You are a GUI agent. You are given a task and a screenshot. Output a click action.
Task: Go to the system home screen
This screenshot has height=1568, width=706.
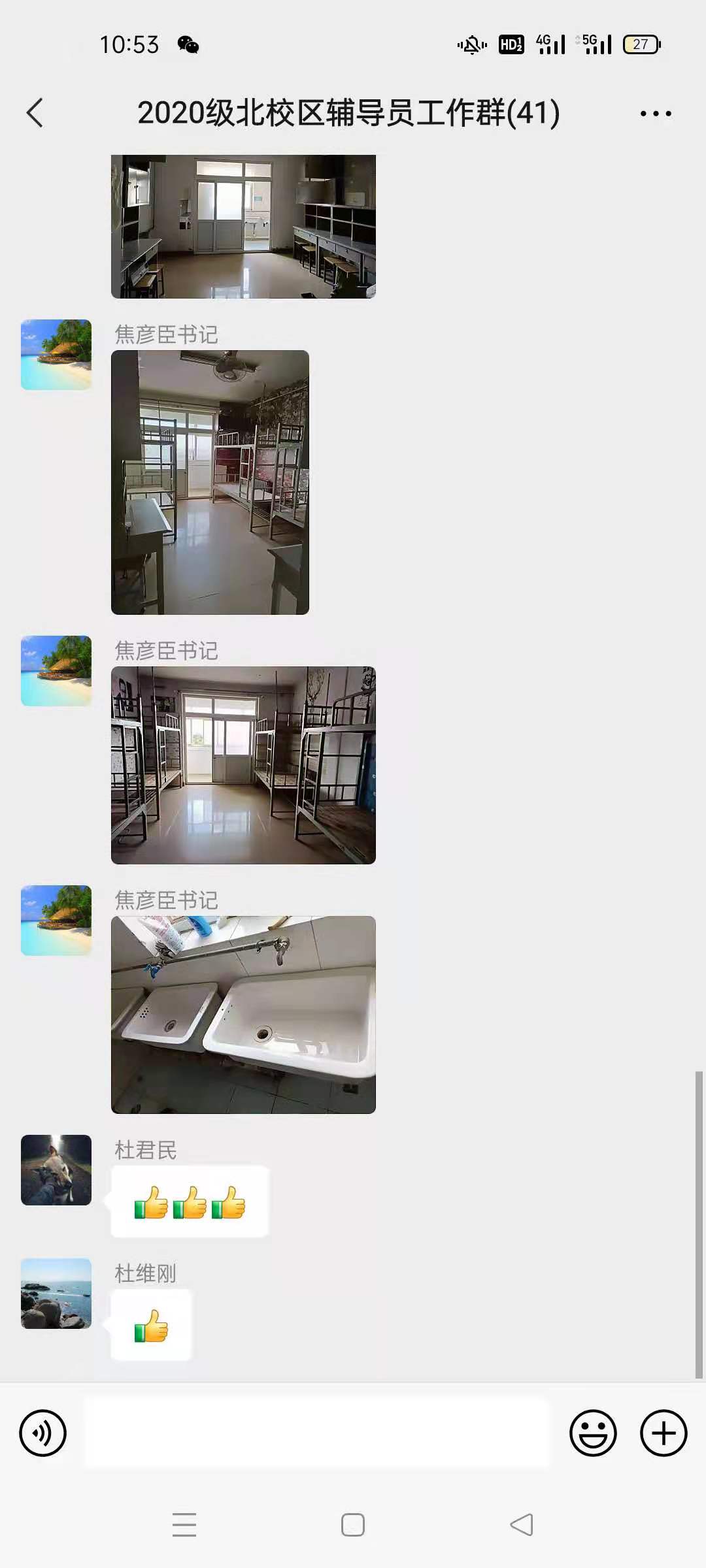pos(353,1525)
